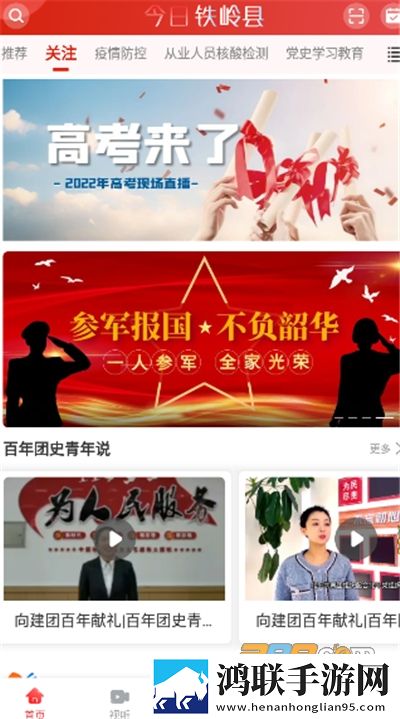Switch to the 推荐 tab

14,54
